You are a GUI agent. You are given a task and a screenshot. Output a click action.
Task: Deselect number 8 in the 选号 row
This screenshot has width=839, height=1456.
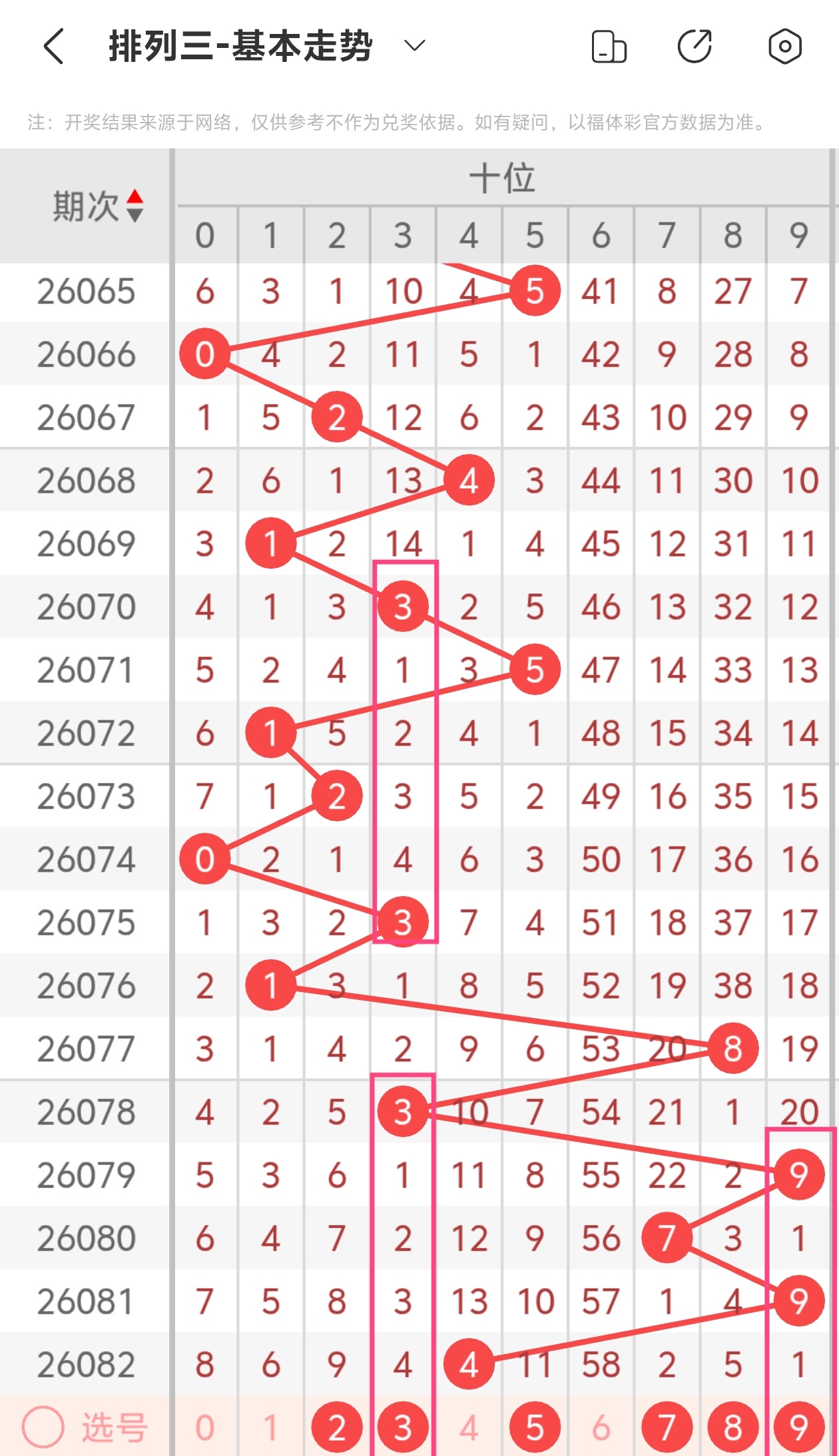pos(732,1427)
